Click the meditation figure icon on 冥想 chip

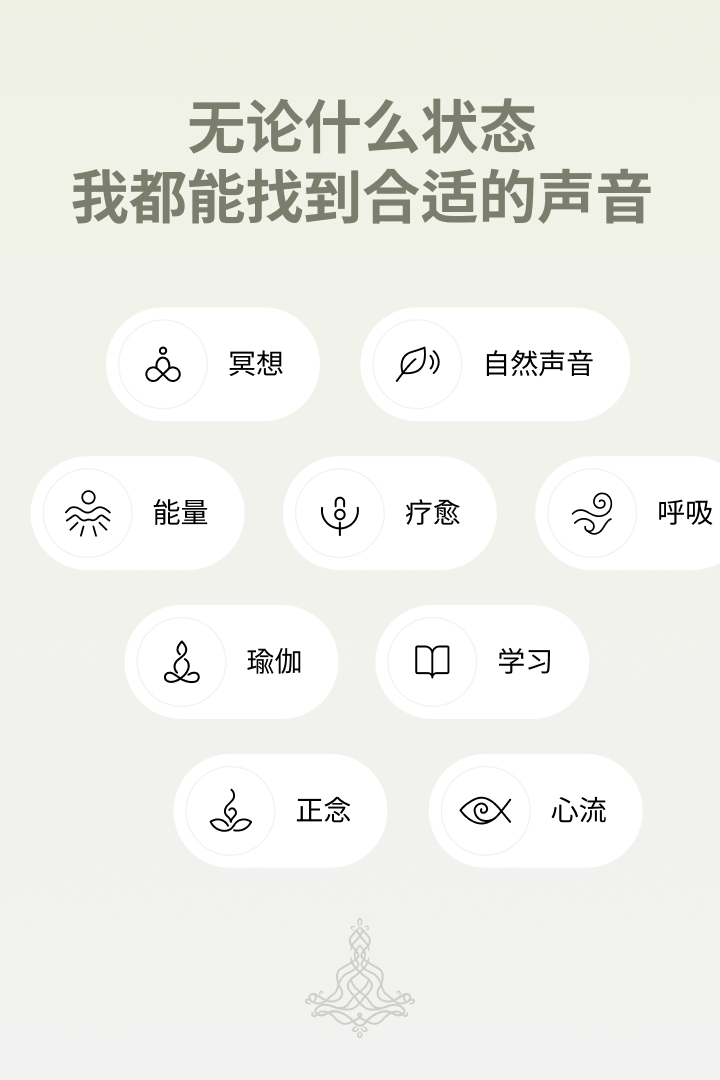pos(161,364)
